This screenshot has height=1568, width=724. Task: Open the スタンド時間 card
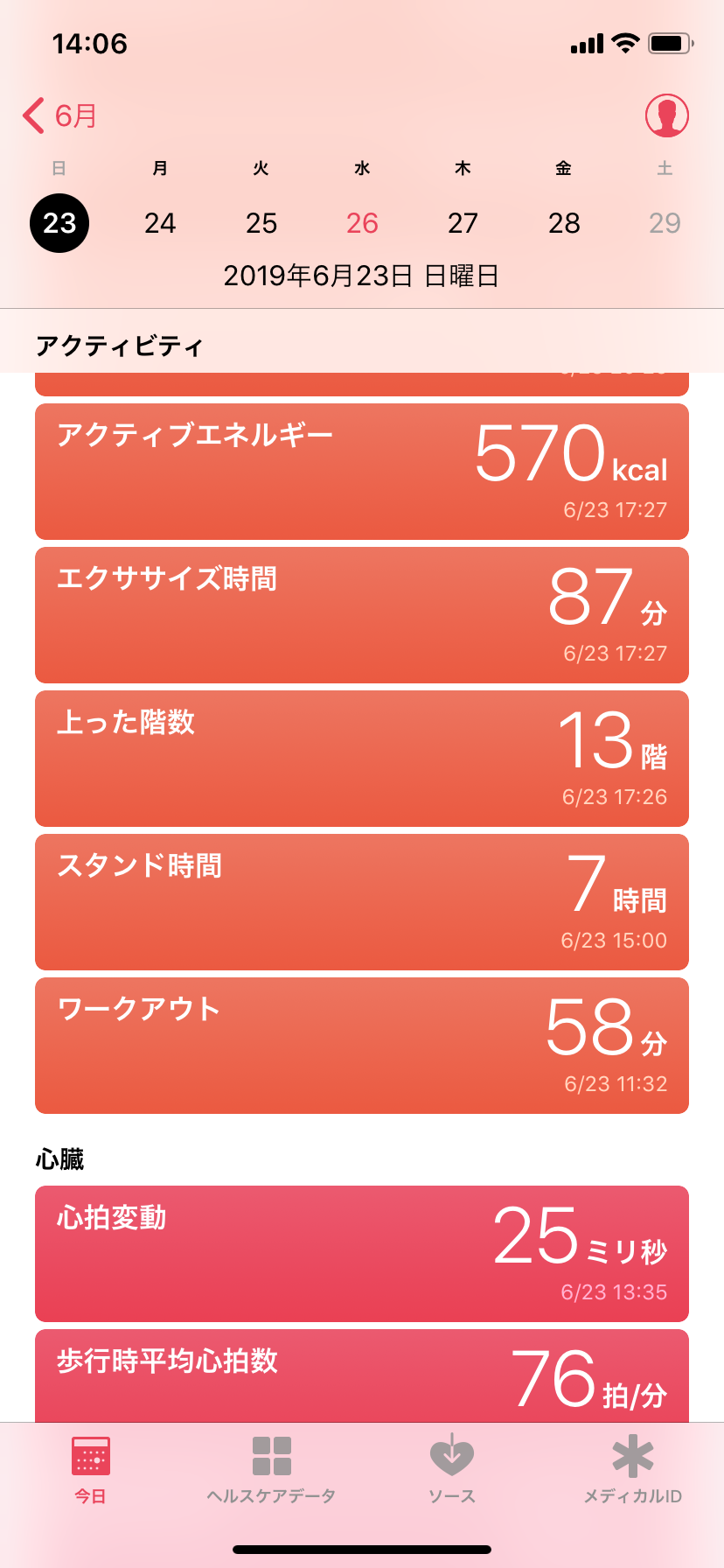coord(362,902)
